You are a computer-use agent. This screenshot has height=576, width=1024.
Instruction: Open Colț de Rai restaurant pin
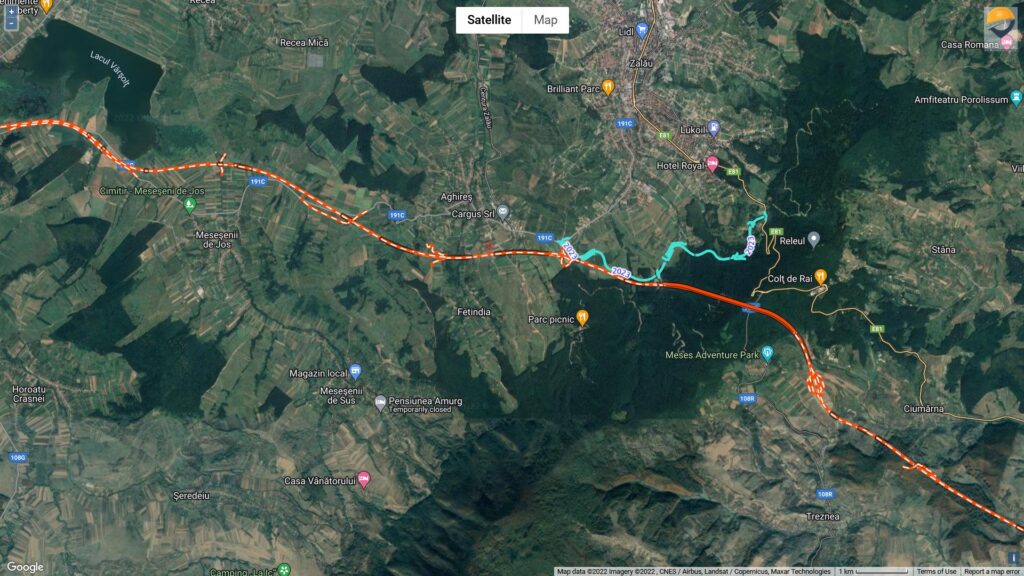point(820,276)
